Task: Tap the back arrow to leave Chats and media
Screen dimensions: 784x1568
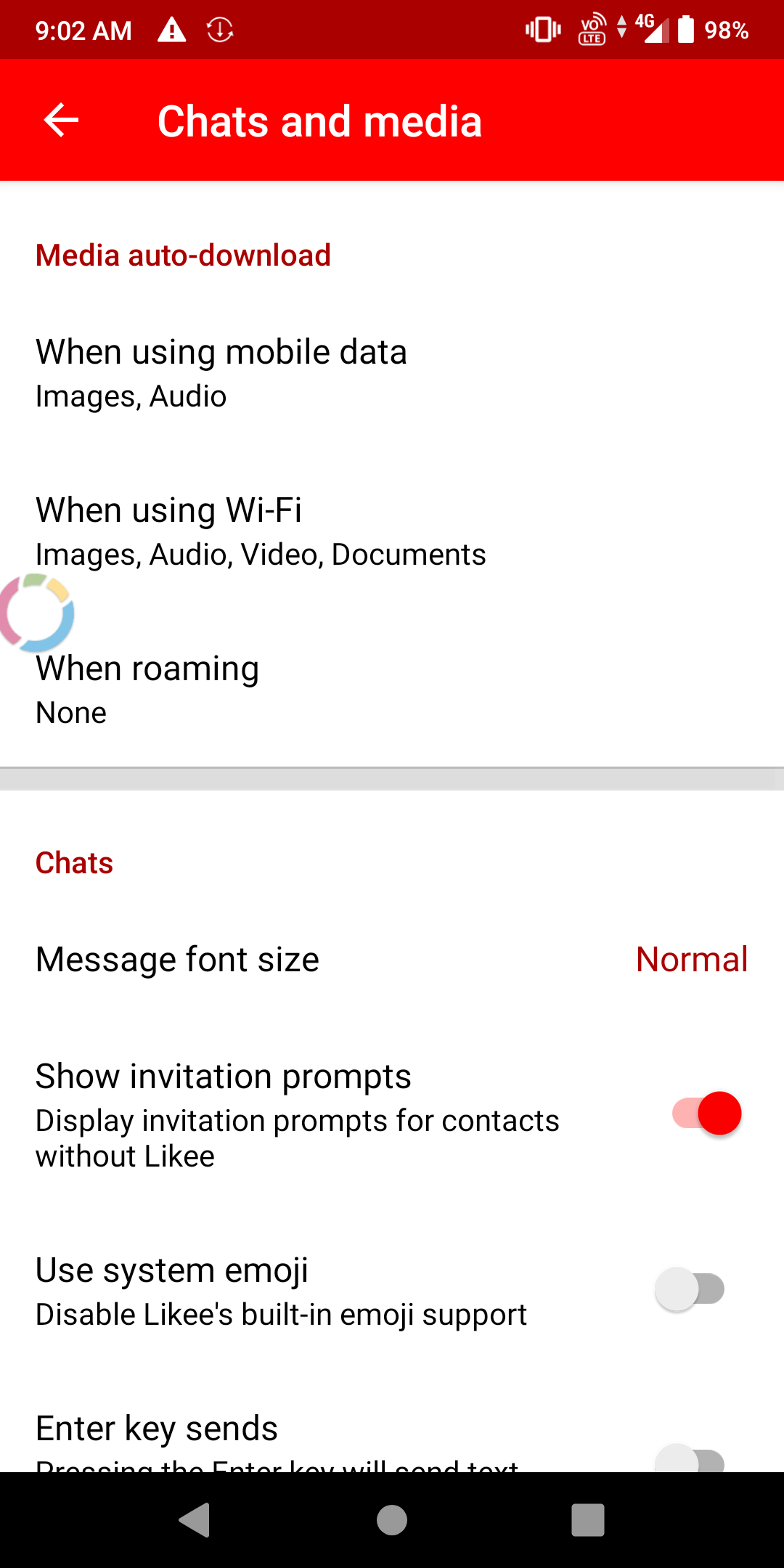Action: point(61,120)
